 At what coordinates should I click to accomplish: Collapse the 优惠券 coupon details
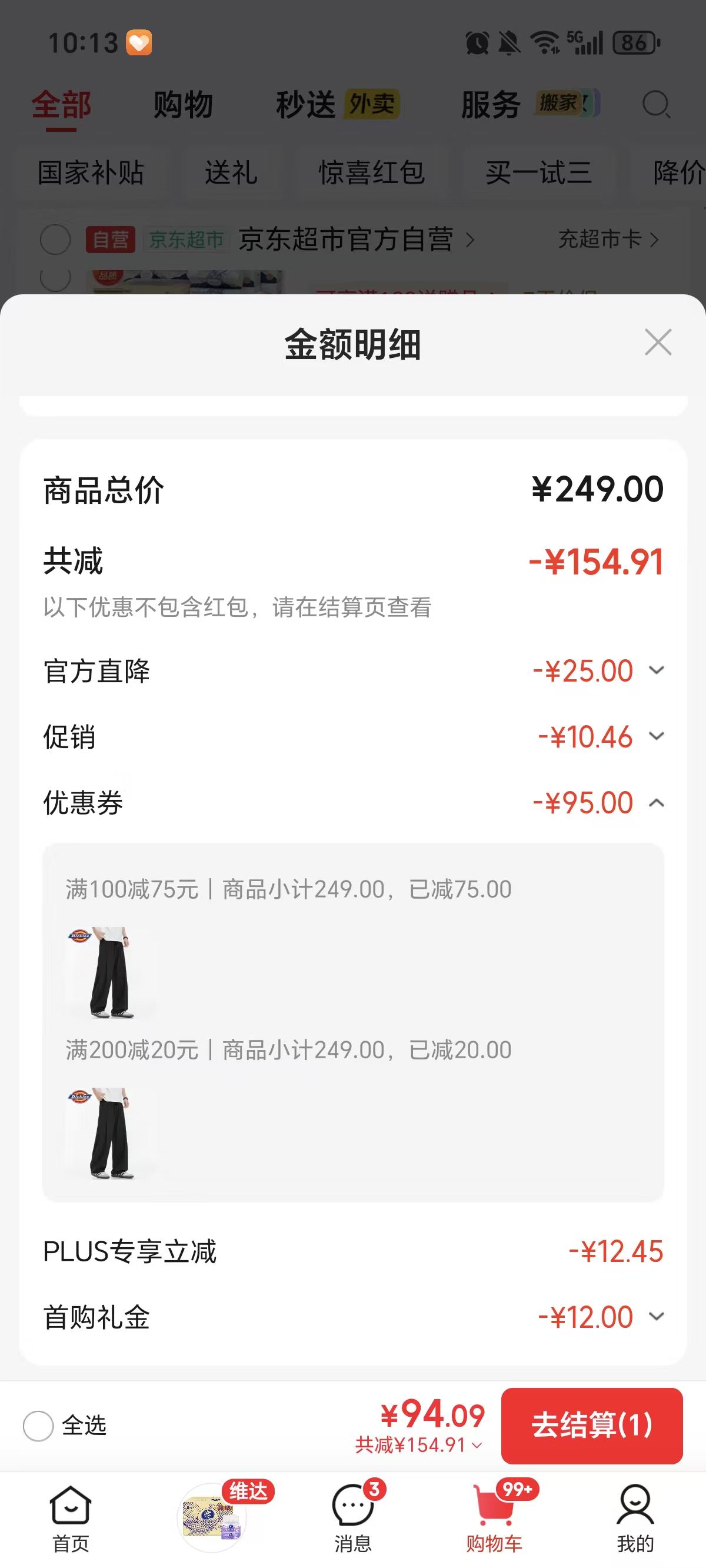point(656,803)
